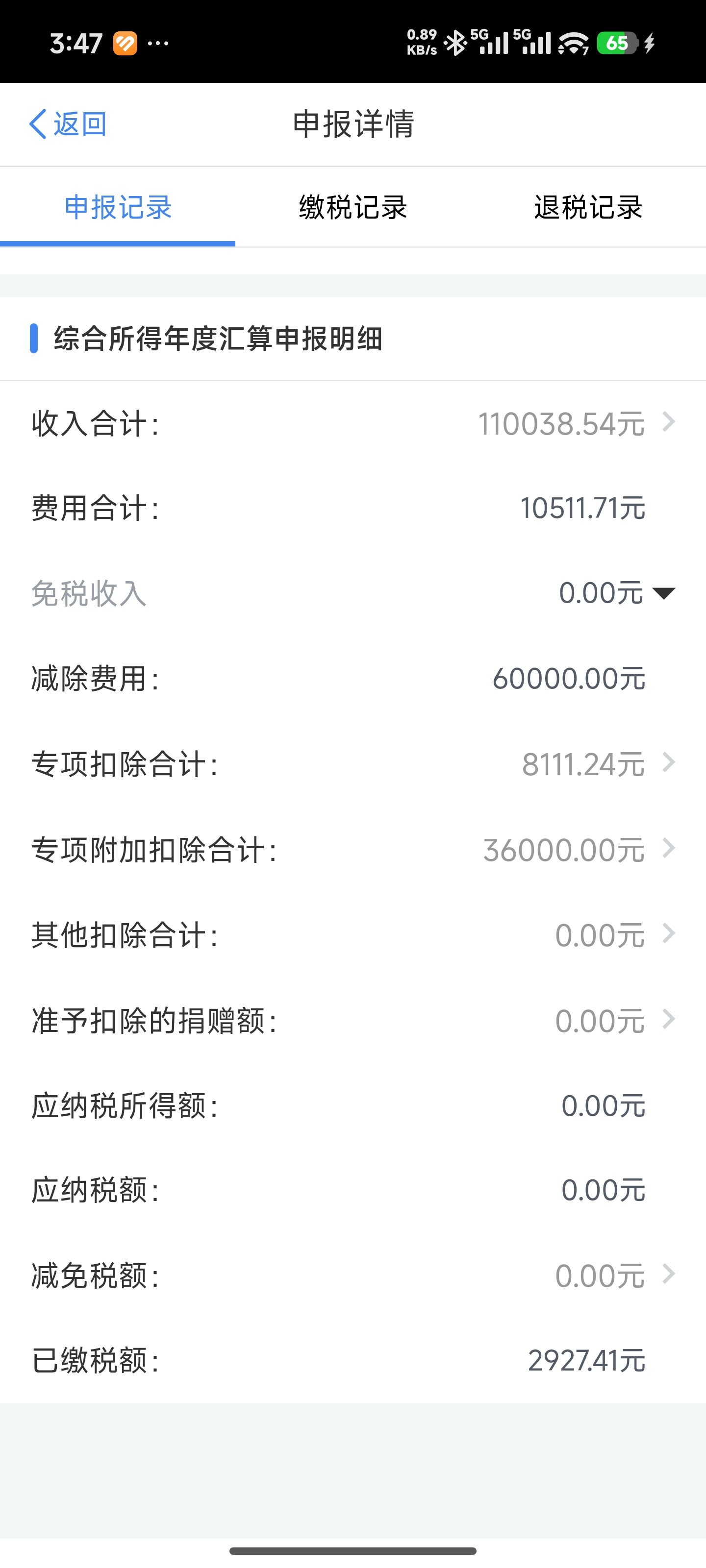Open 收入合计 details
This screenshot has height=1568, width=706.
tap(668, 422)
